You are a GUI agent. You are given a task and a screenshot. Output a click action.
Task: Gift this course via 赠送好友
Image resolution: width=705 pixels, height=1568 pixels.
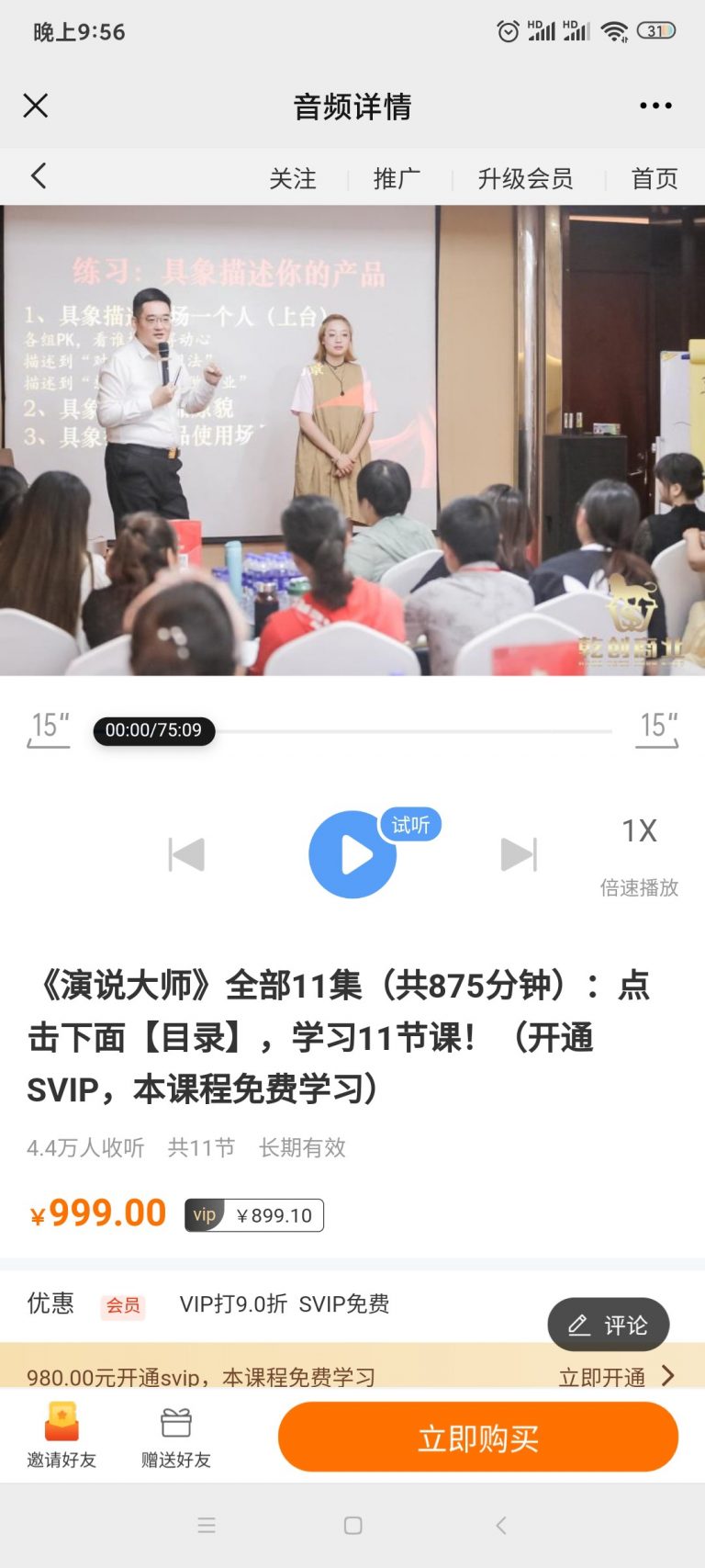(175, 1436)
